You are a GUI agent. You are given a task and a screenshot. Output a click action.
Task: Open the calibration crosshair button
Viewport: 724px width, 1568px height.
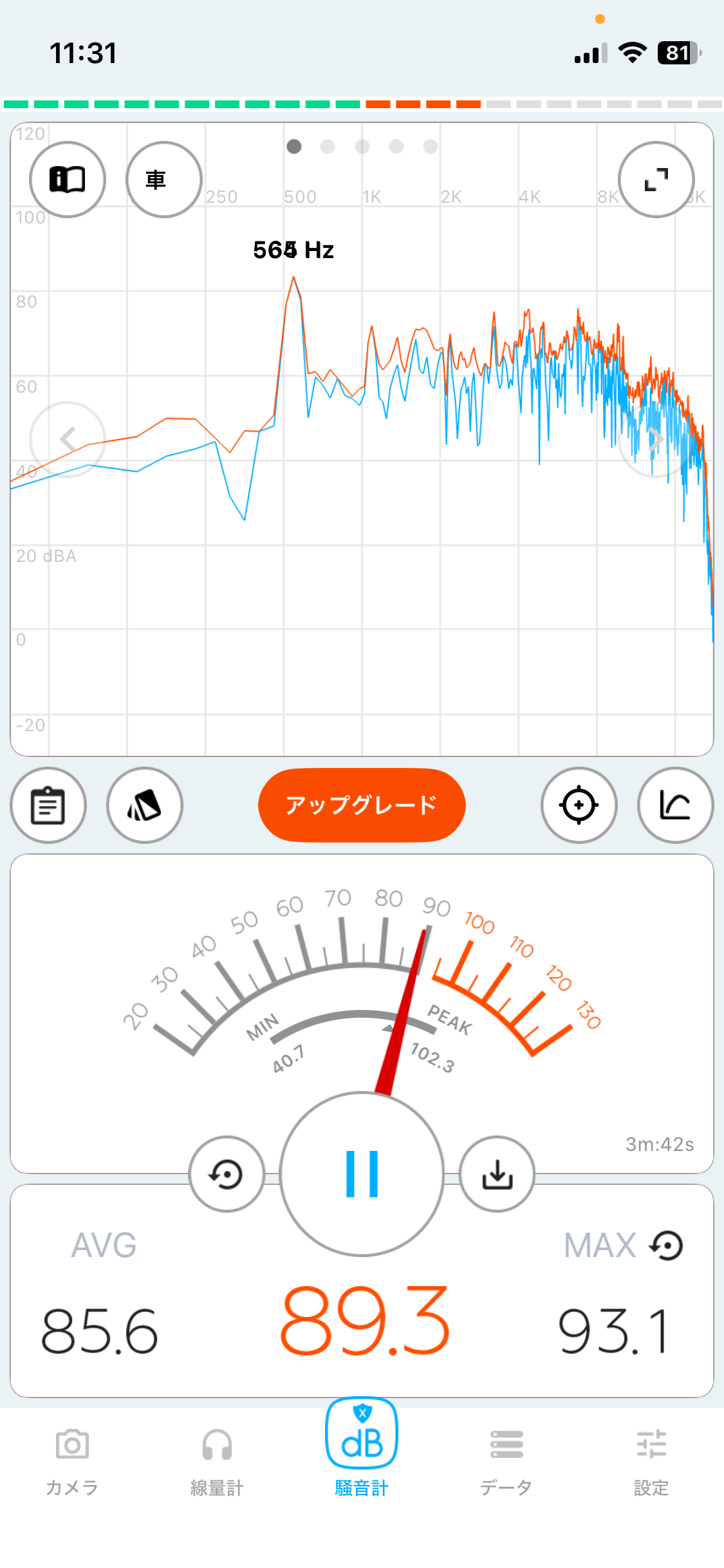pyautogui.click(x=579, y=805)
